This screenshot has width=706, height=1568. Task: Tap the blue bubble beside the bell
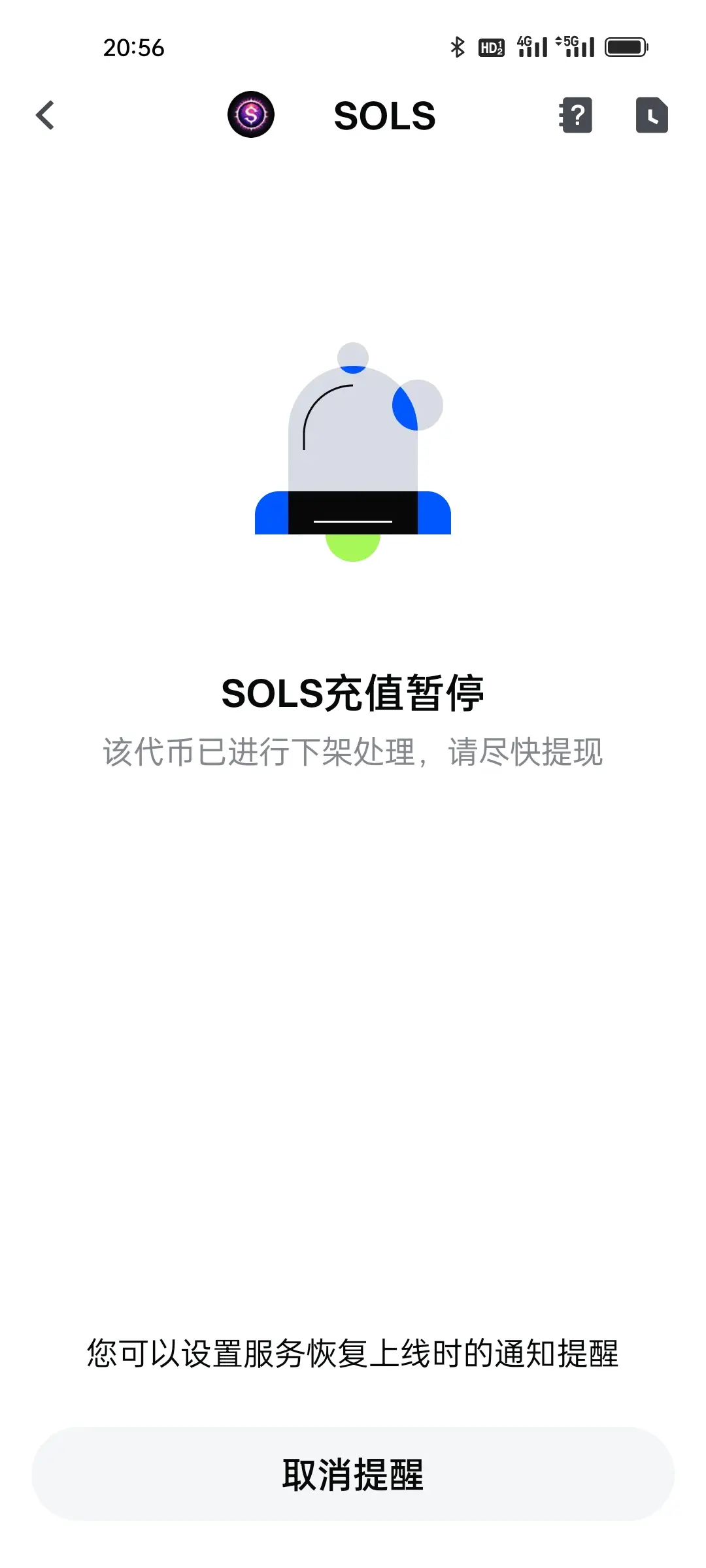417,406
